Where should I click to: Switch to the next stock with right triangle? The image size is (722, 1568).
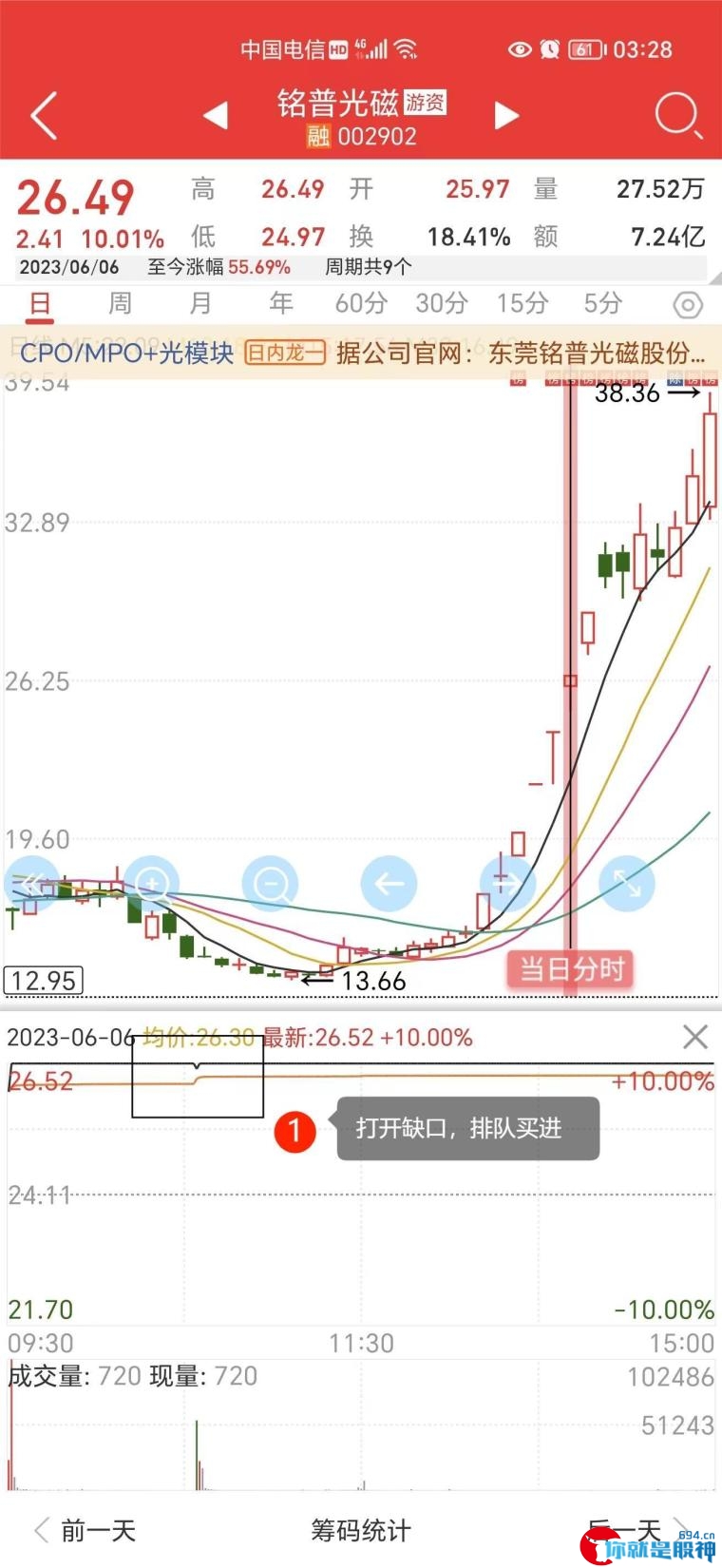507,116
